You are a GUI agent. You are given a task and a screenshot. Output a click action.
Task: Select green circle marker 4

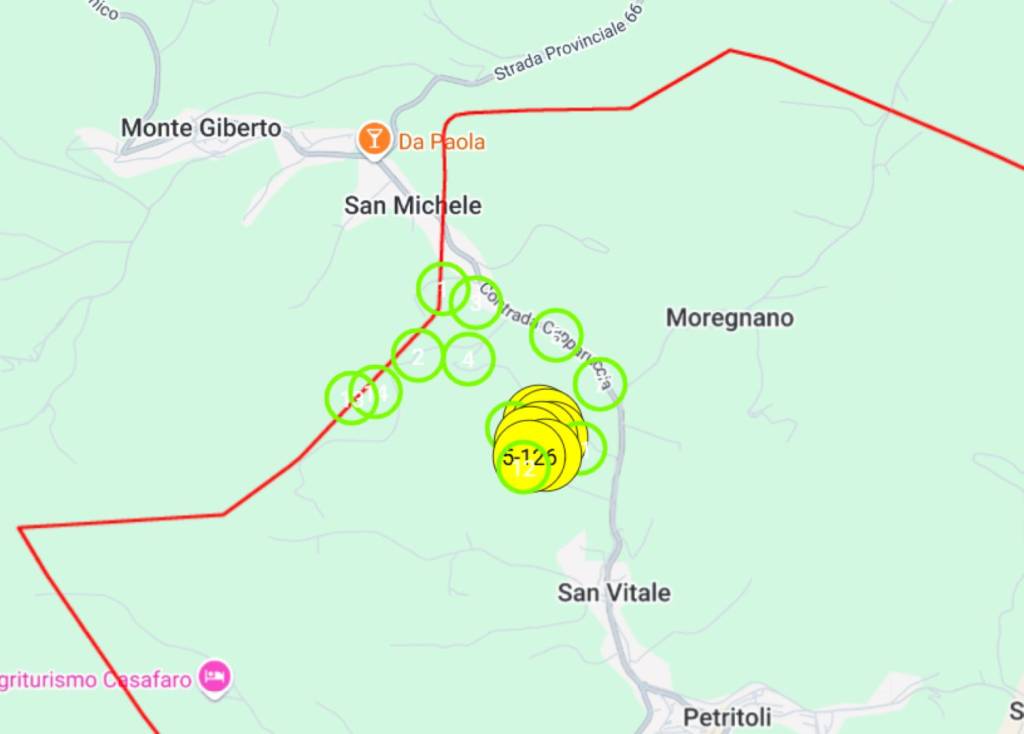click(468, 358)
